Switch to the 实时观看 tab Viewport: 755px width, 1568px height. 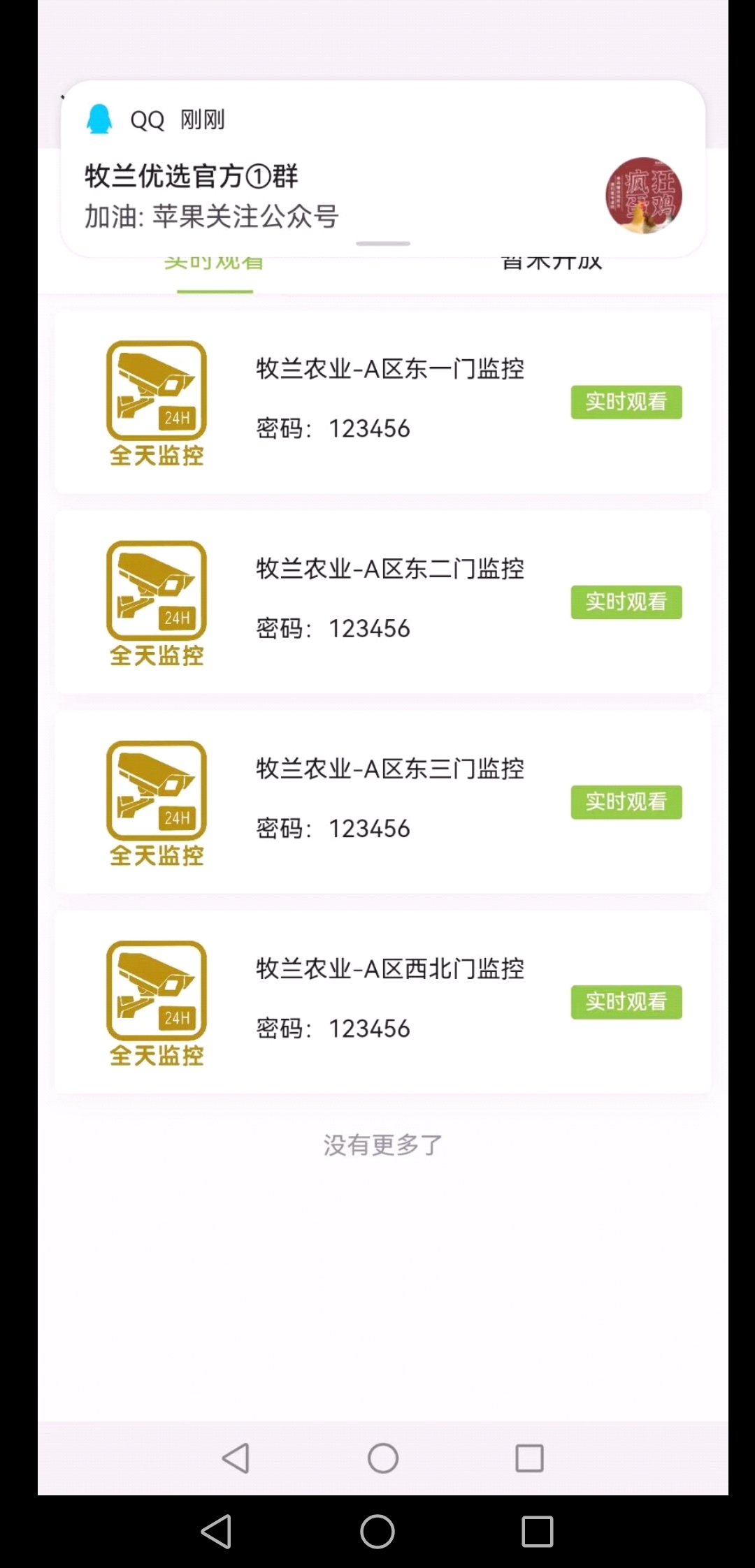(x=214, y=261)
